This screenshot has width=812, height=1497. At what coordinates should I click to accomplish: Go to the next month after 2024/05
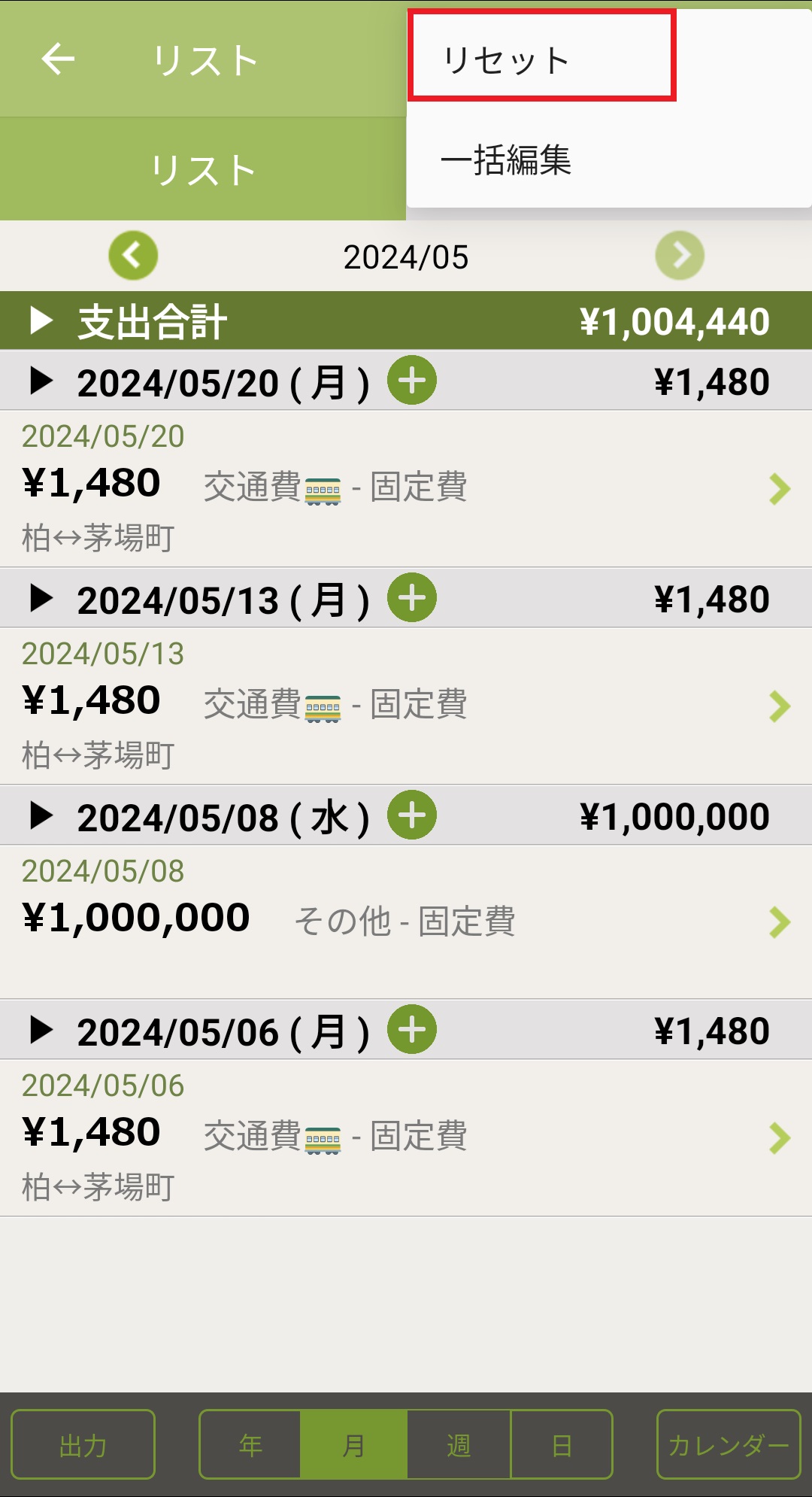pos(680,256)
